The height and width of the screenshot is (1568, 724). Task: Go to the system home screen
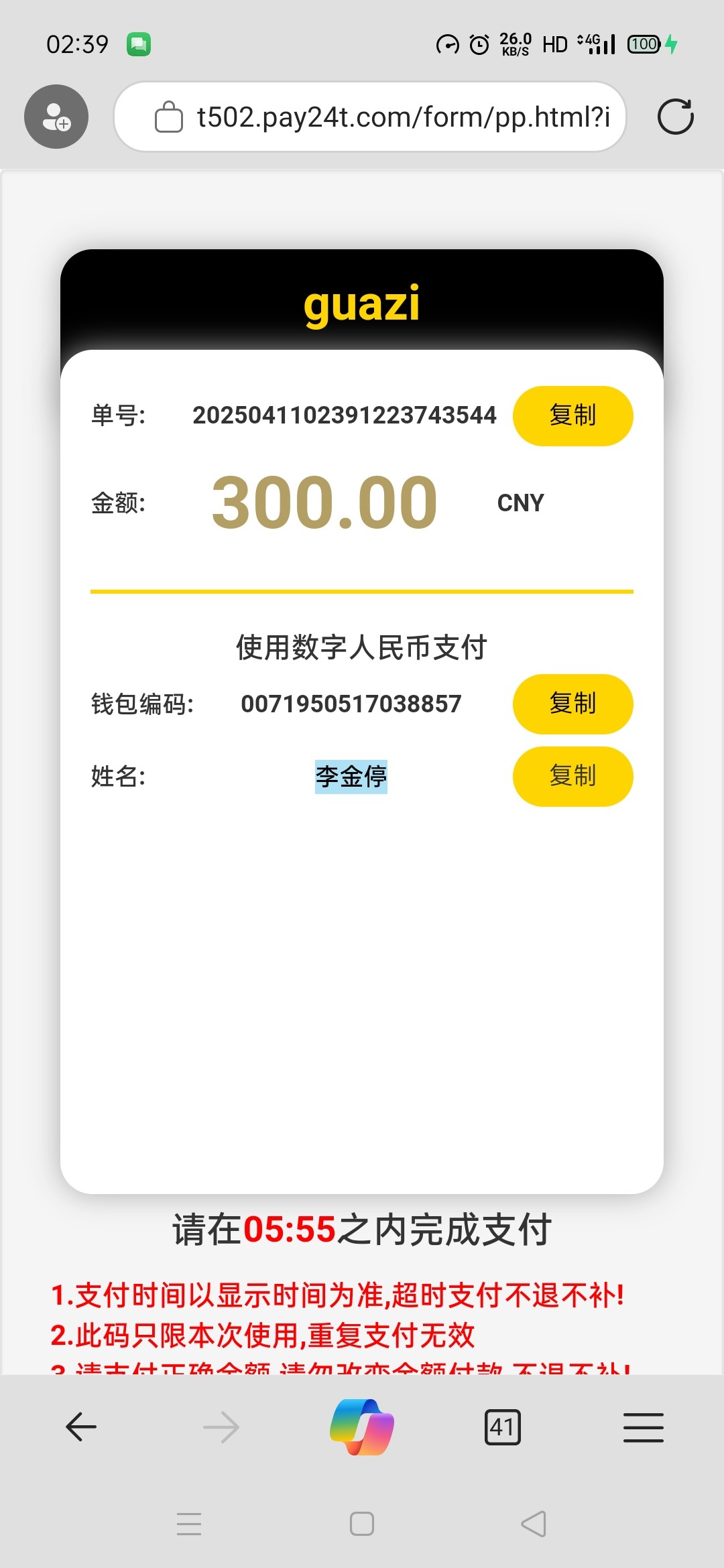click(362, 1524)
